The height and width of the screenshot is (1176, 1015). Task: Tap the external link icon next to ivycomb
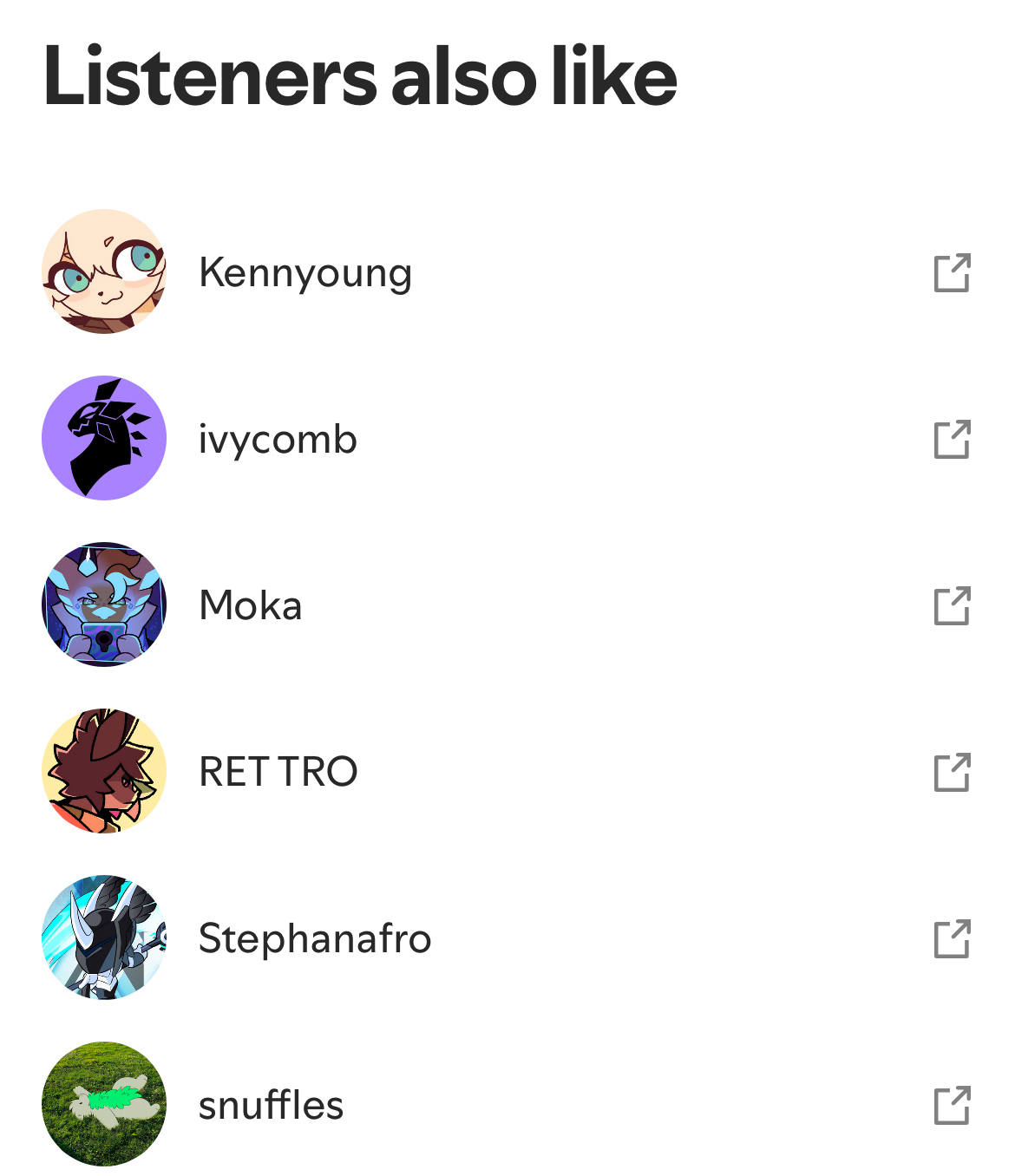(x=952, y=440)
